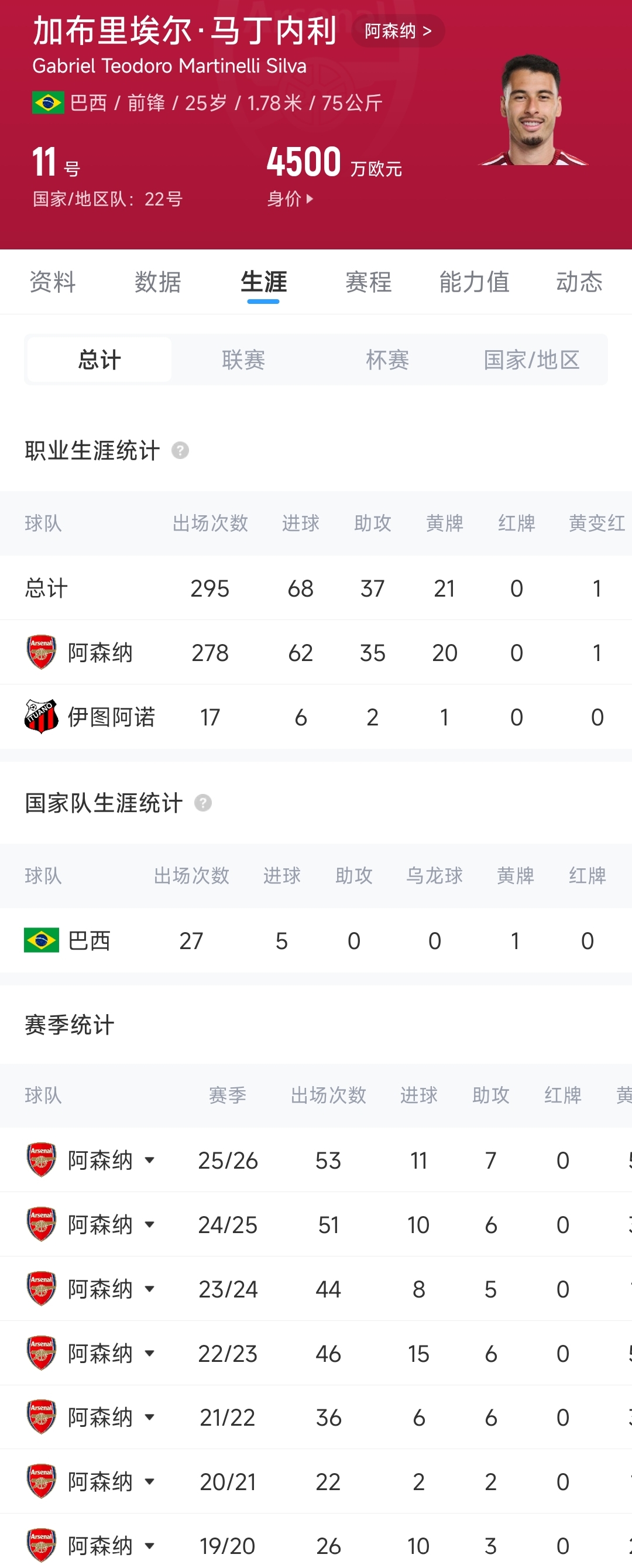This screenshot has width=632, height=1568.
Task: Switch to the 赛程 tab
Action: pyautogui.click(x=369, y=282)
